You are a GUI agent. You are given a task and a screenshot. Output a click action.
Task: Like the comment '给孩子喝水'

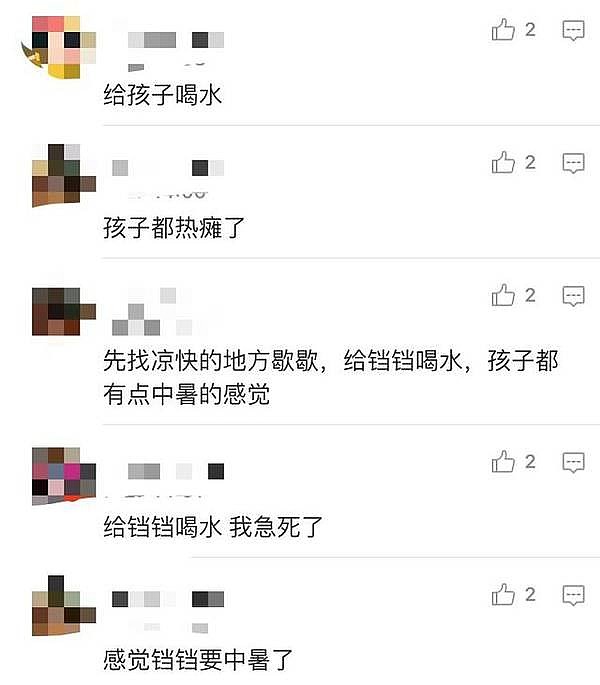[x=503, y=30]
